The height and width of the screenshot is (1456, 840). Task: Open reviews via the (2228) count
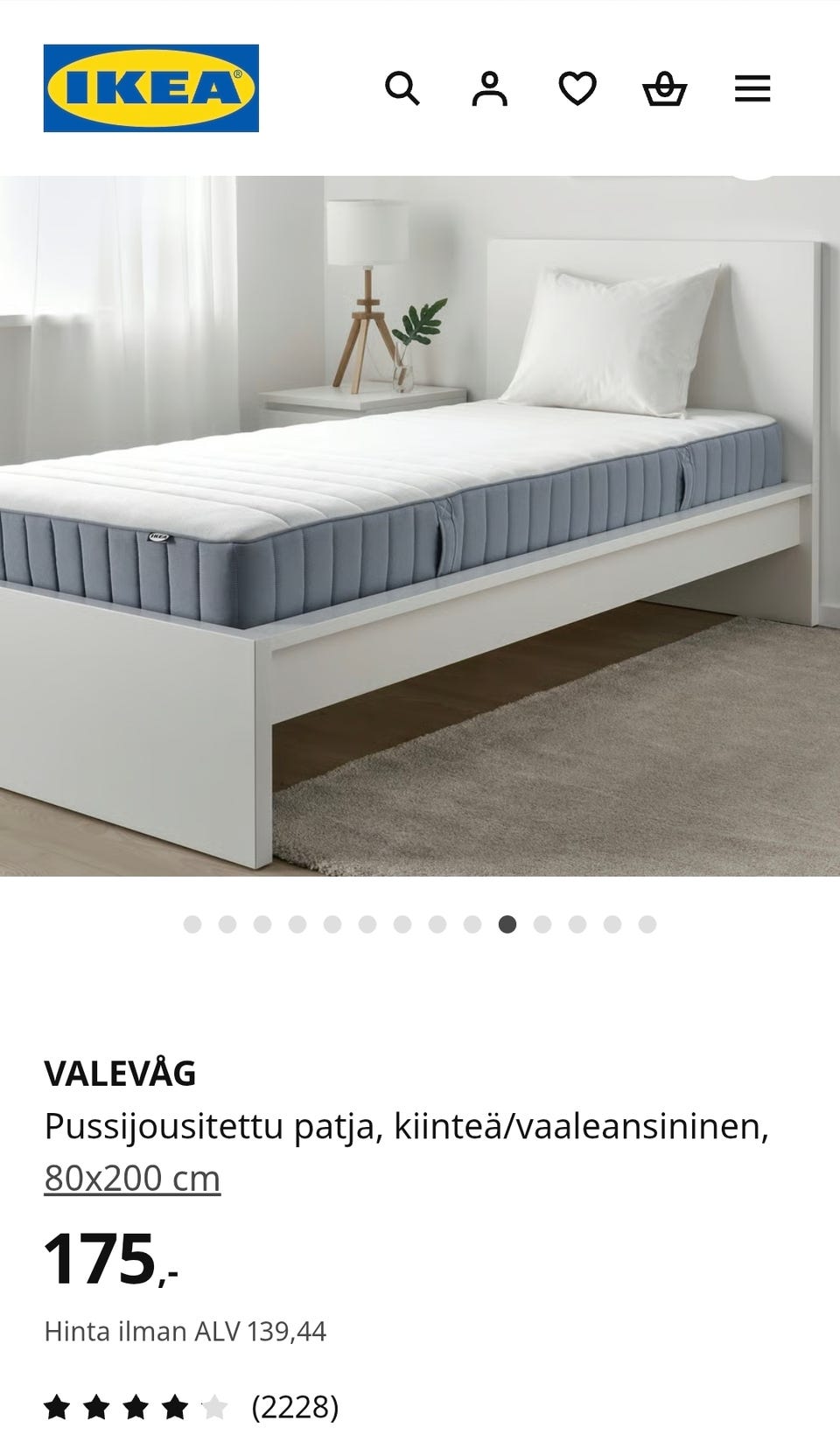294,1409
